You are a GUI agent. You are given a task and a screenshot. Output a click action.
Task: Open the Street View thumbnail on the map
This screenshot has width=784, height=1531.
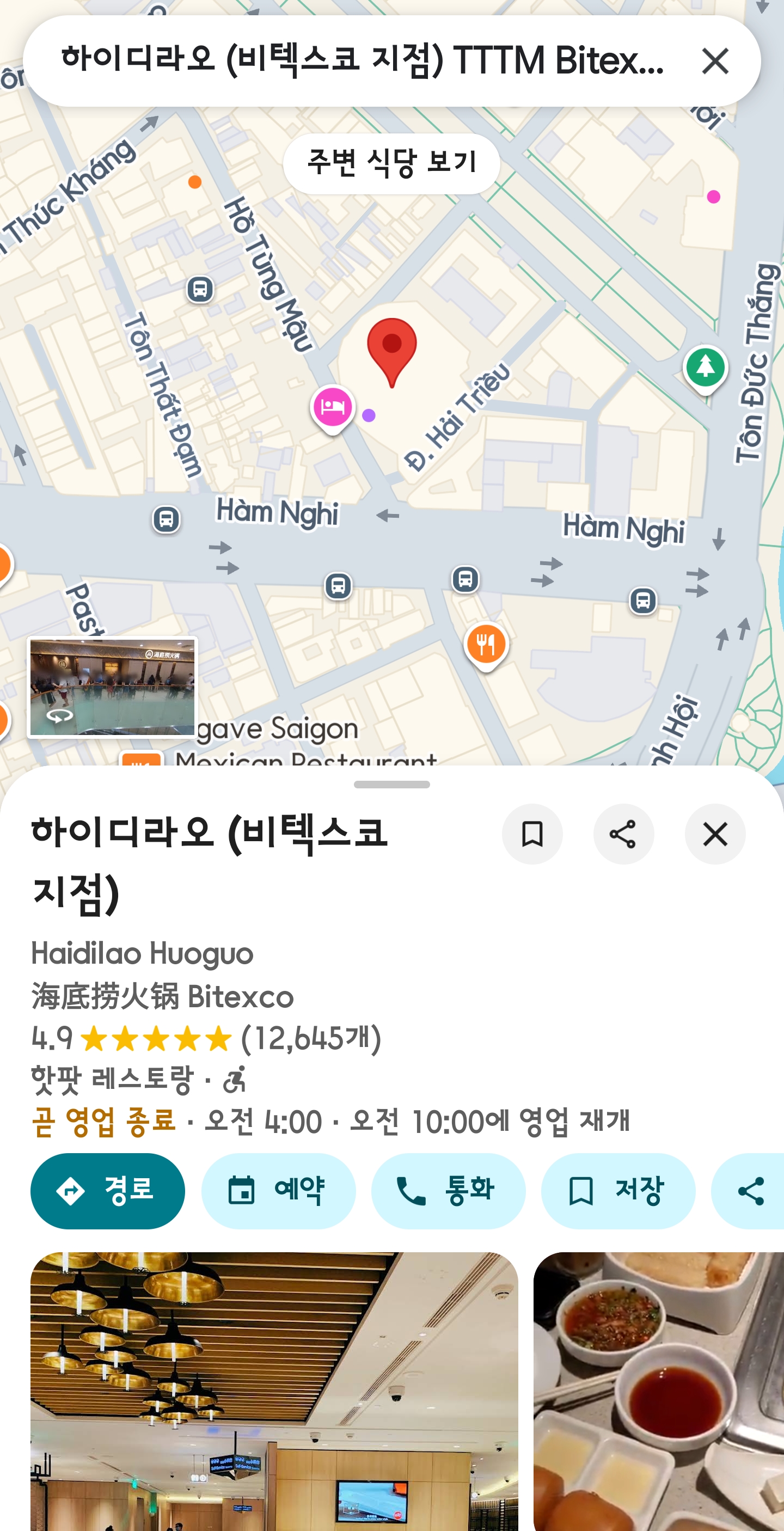pos(112,687)
